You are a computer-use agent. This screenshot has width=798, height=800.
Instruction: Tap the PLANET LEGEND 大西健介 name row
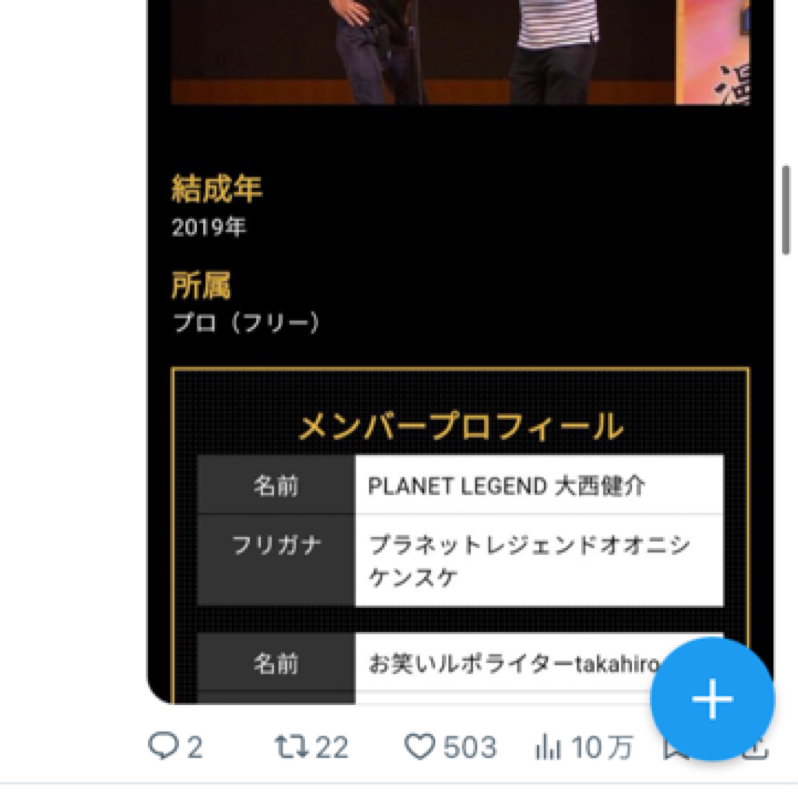(538, 484)
